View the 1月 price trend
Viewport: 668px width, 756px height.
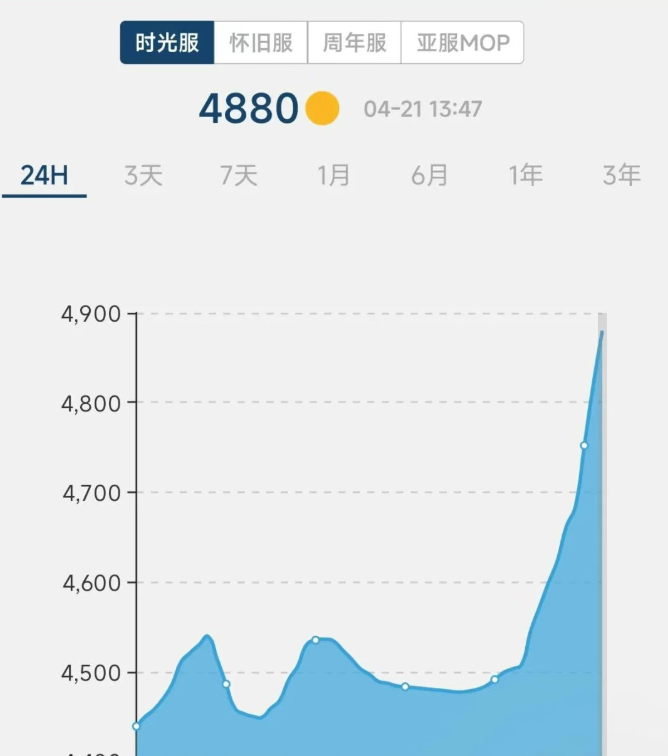(334, 175)
